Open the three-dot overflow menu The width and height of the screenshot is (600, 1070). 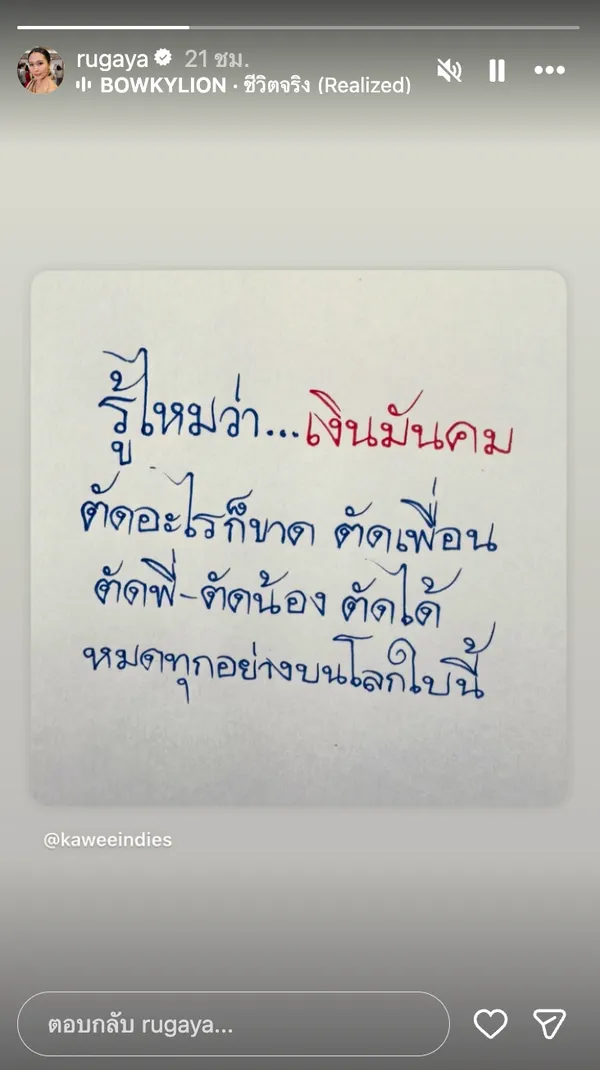(549, 70)
